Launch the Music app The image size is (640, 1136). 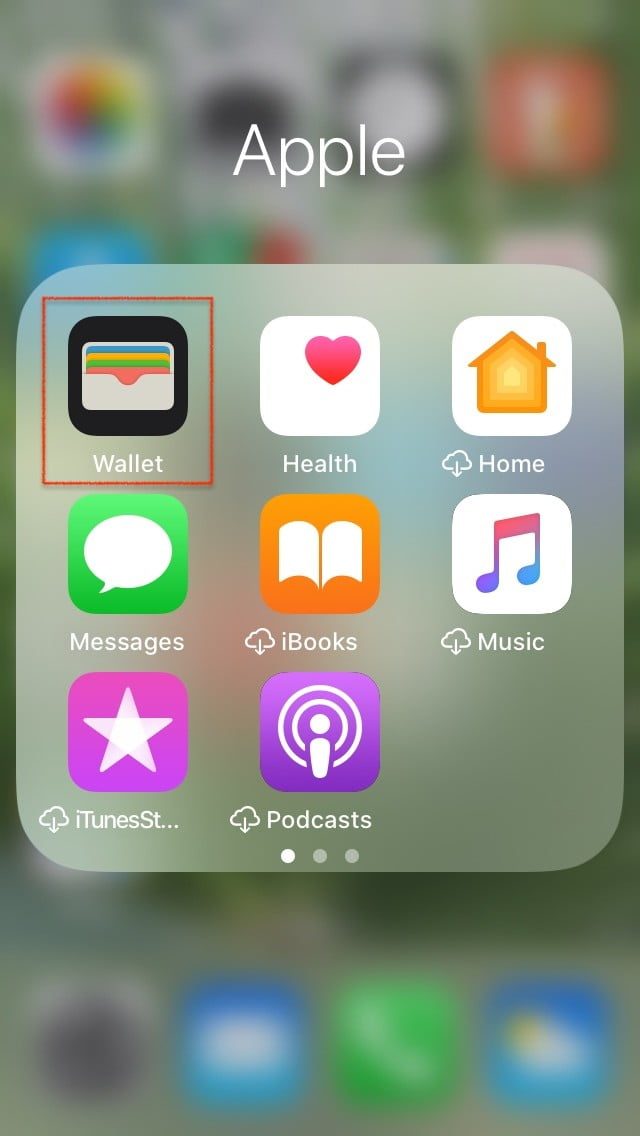[511, 554]
